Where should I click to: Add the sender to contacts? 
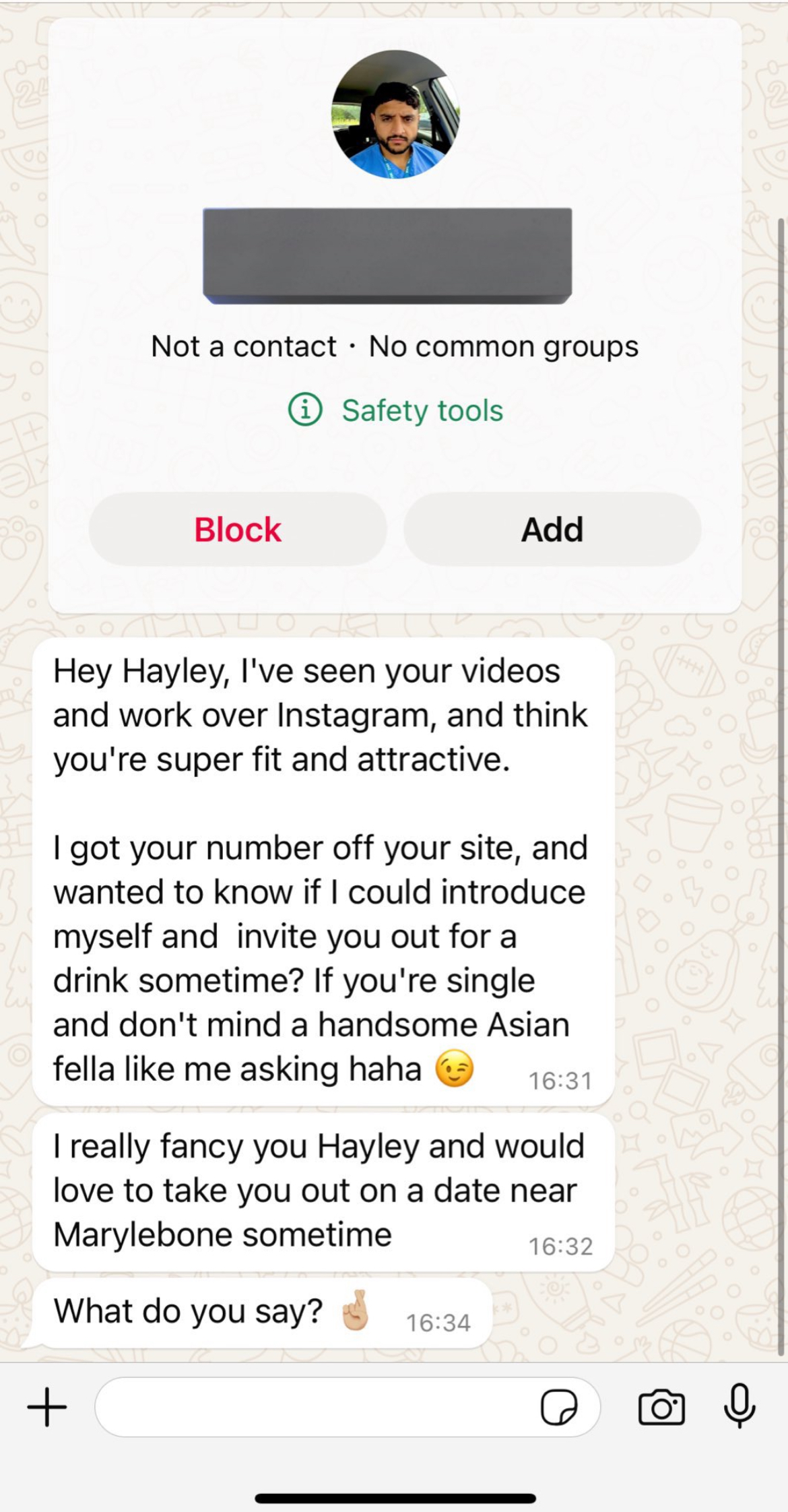coord(552,529)
